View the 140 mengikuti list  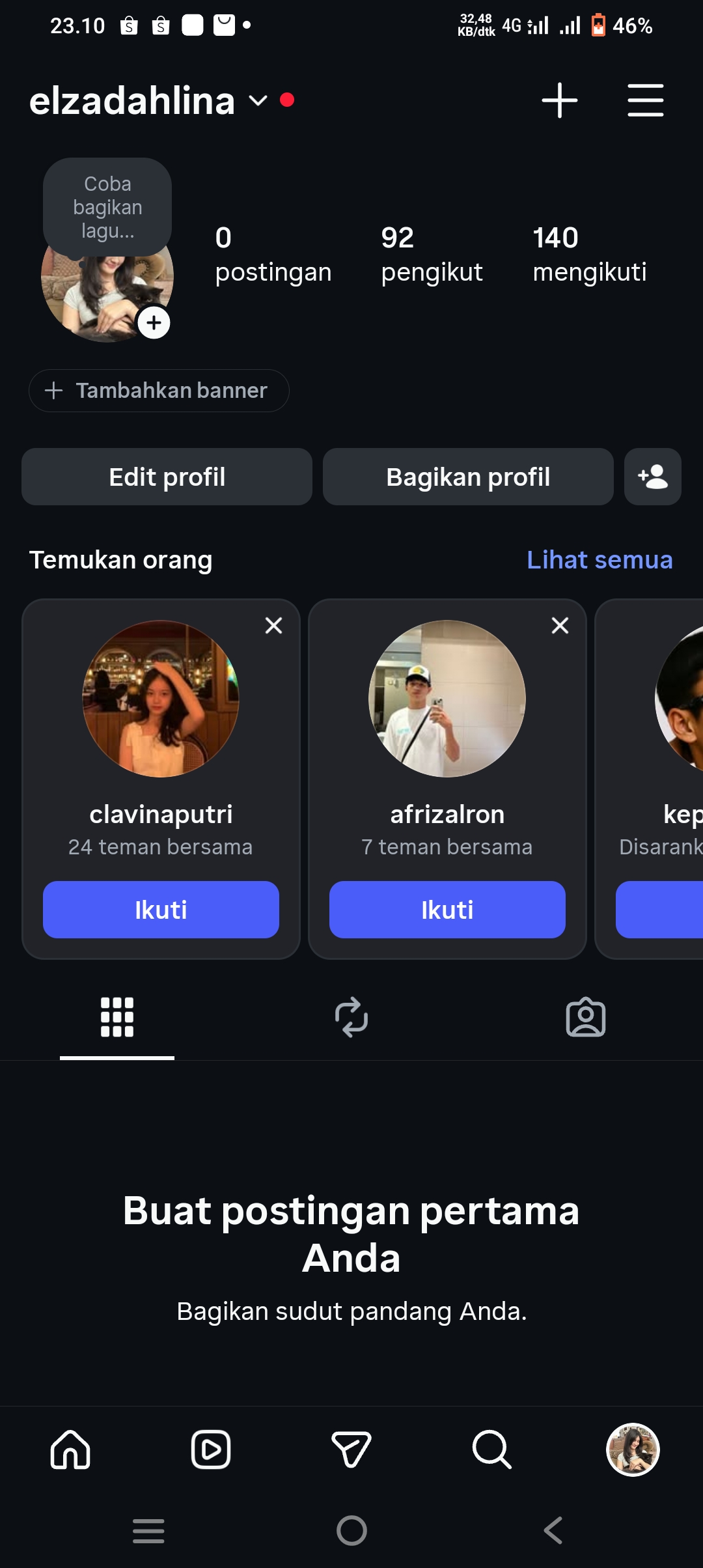590,255
